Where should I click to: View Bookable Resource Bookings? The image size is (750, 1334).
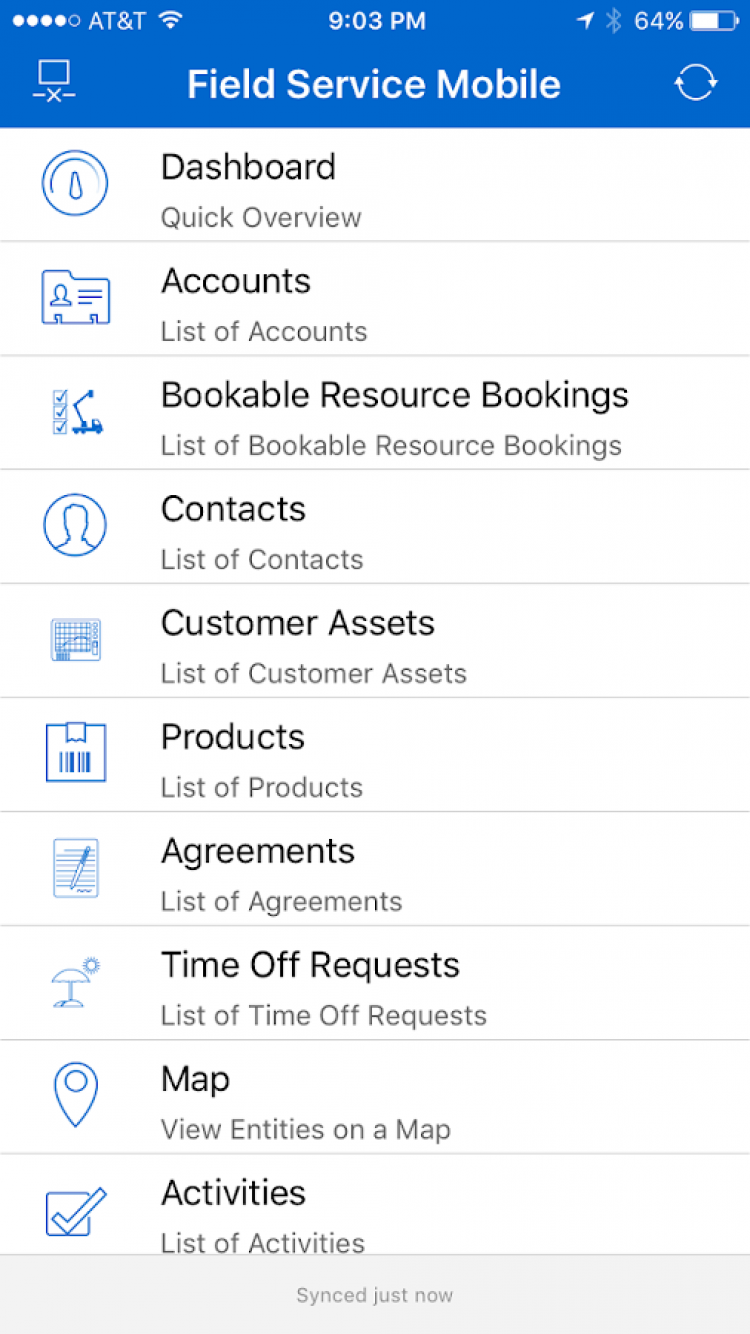point(375,413)
